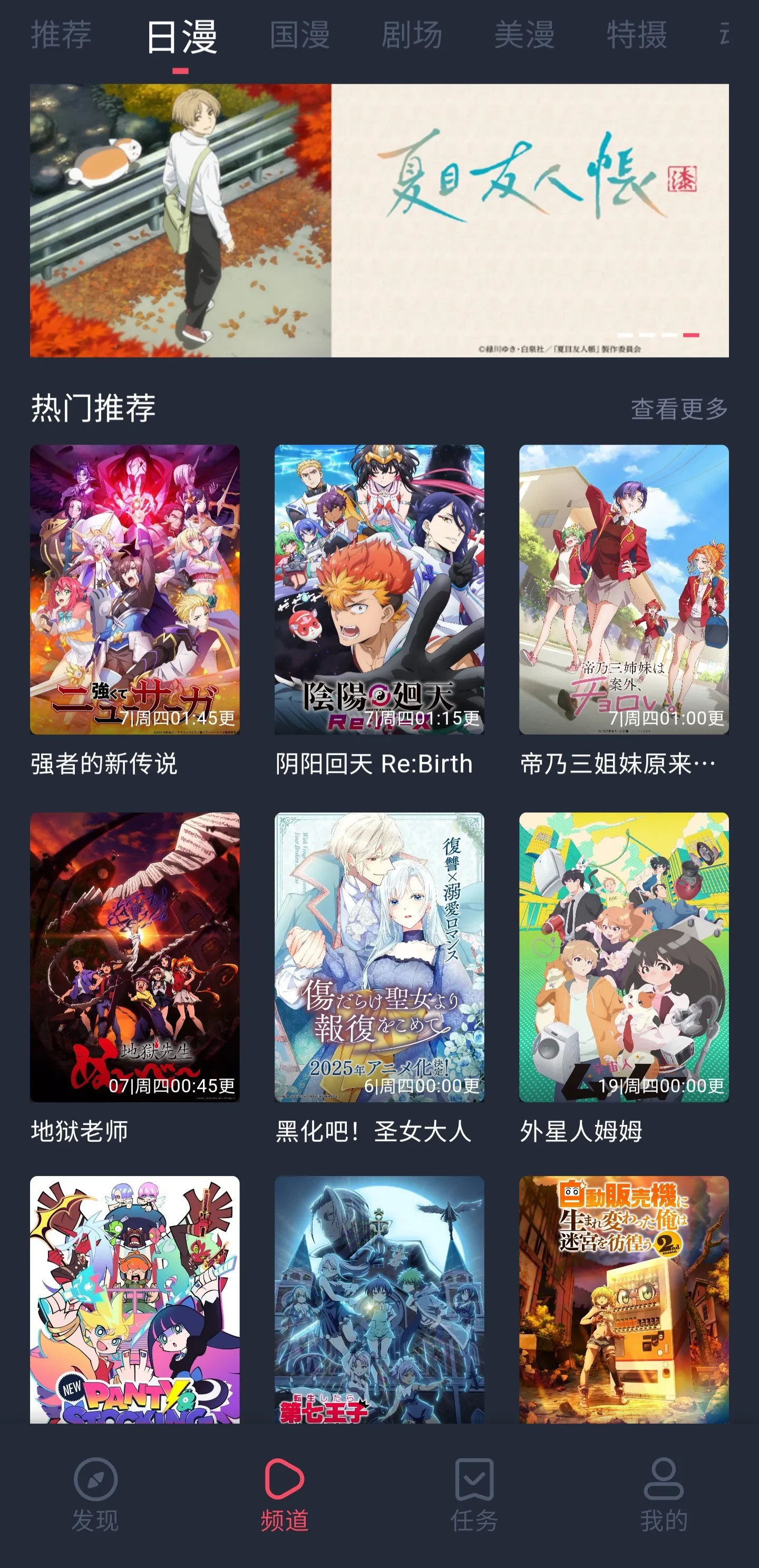Open the Panty & Stocking poster

pyautogui.click(x=134, y=1299)
